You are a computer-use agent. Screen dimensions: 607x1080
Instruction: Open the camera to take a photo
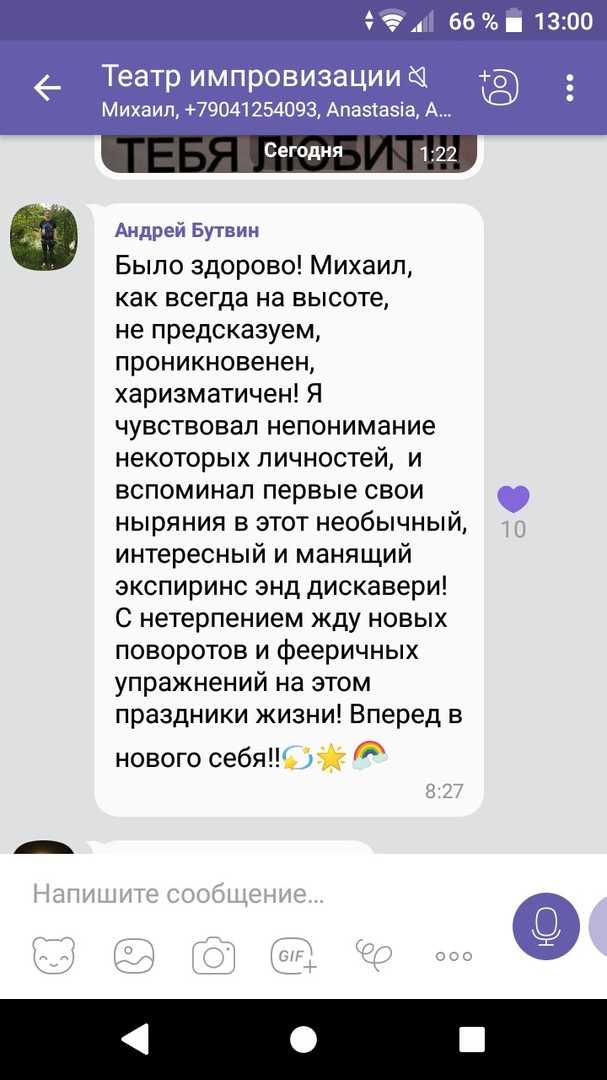coord(214,955)
